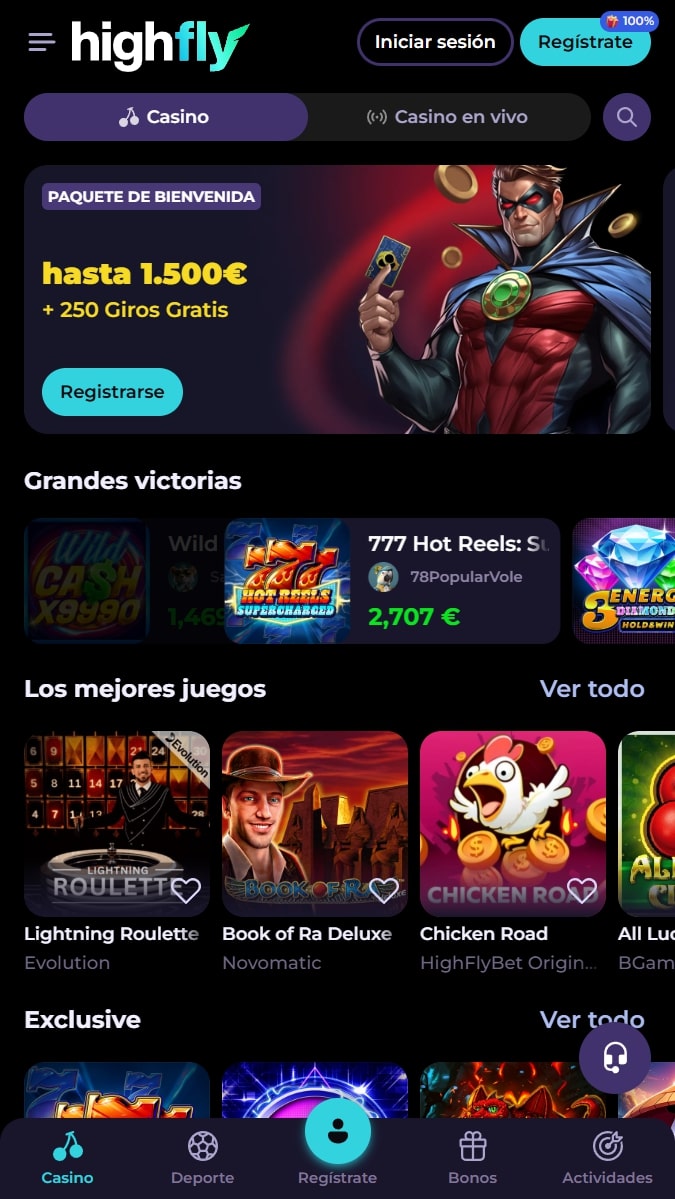Switch to the Actividades tab
This screenshot has height=1199, width=675.
608,1158
